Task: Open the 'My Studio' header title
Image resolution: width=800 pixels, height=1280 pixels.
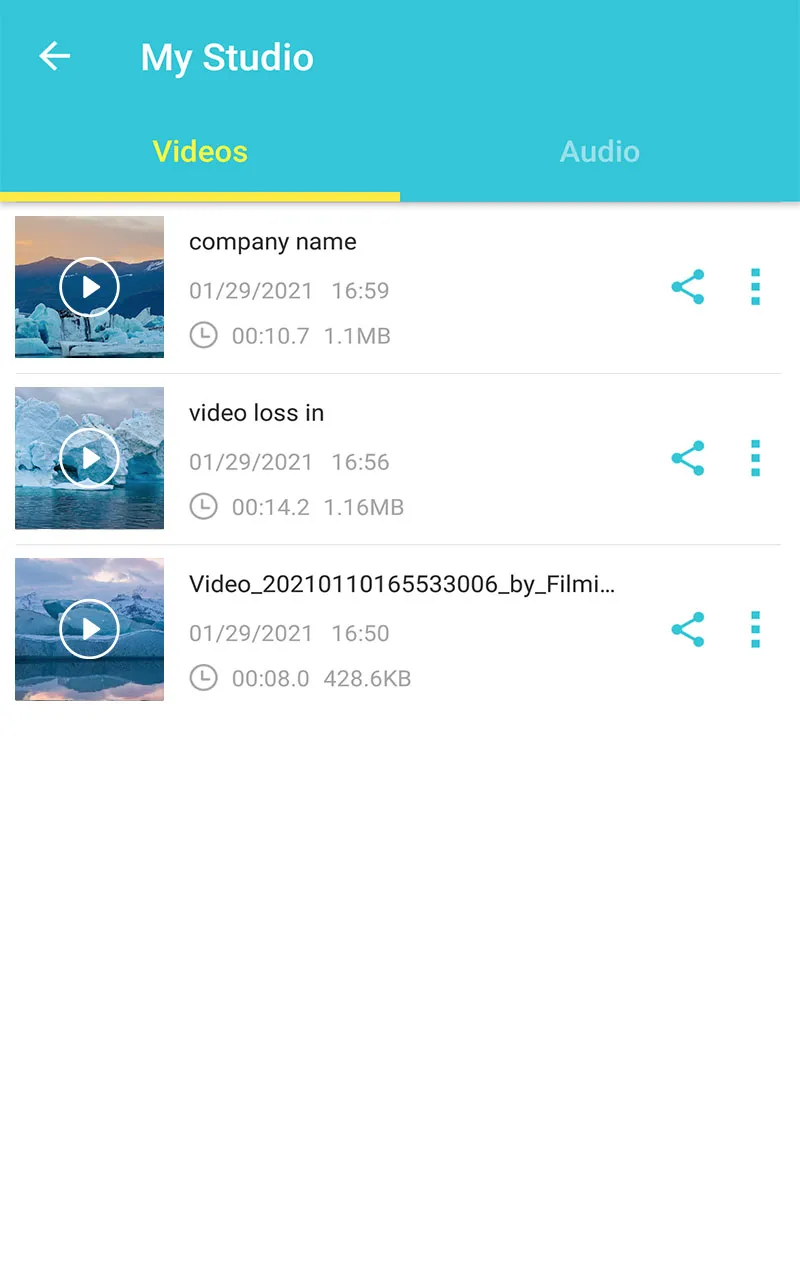Action: [227, 58]
